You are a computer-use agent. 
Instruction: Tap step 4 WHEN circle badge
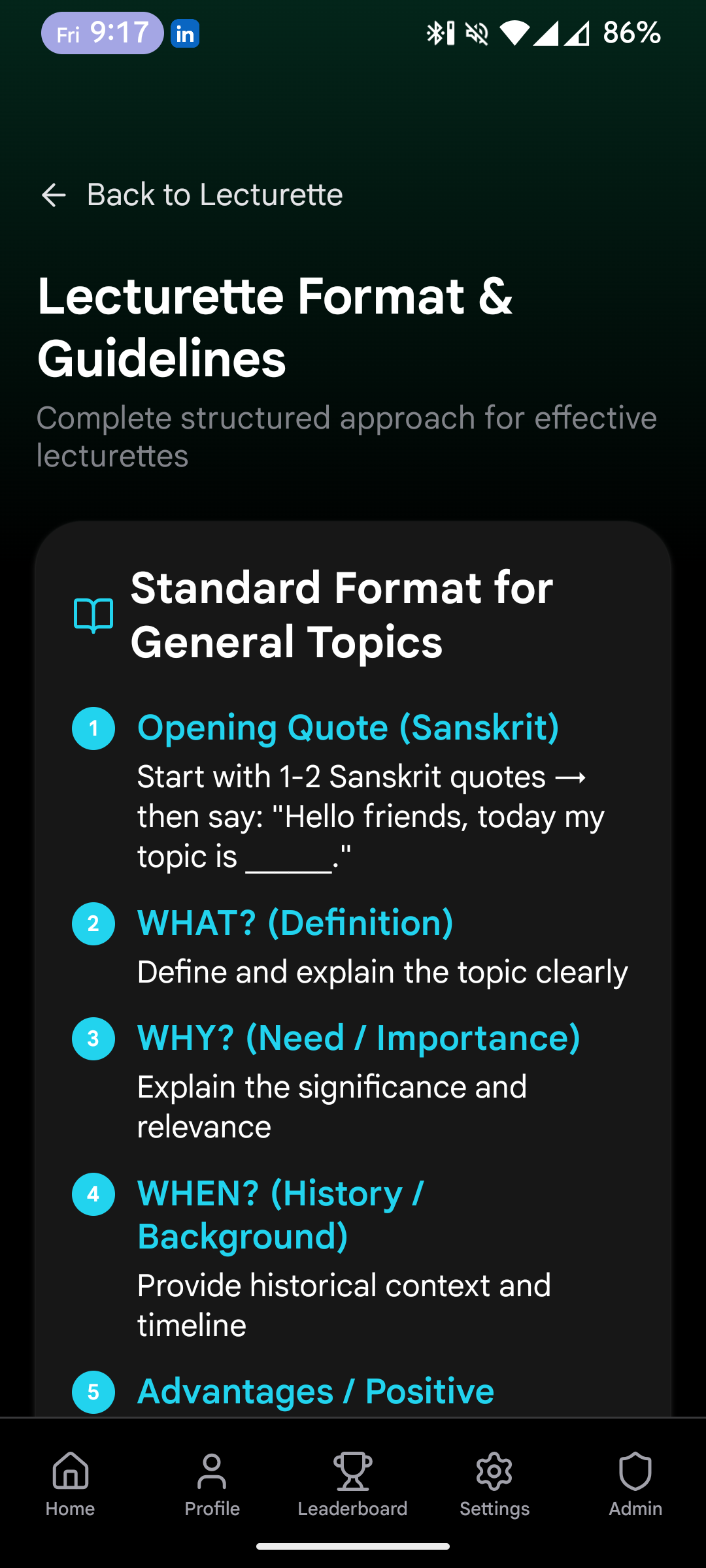(93, 1195)
